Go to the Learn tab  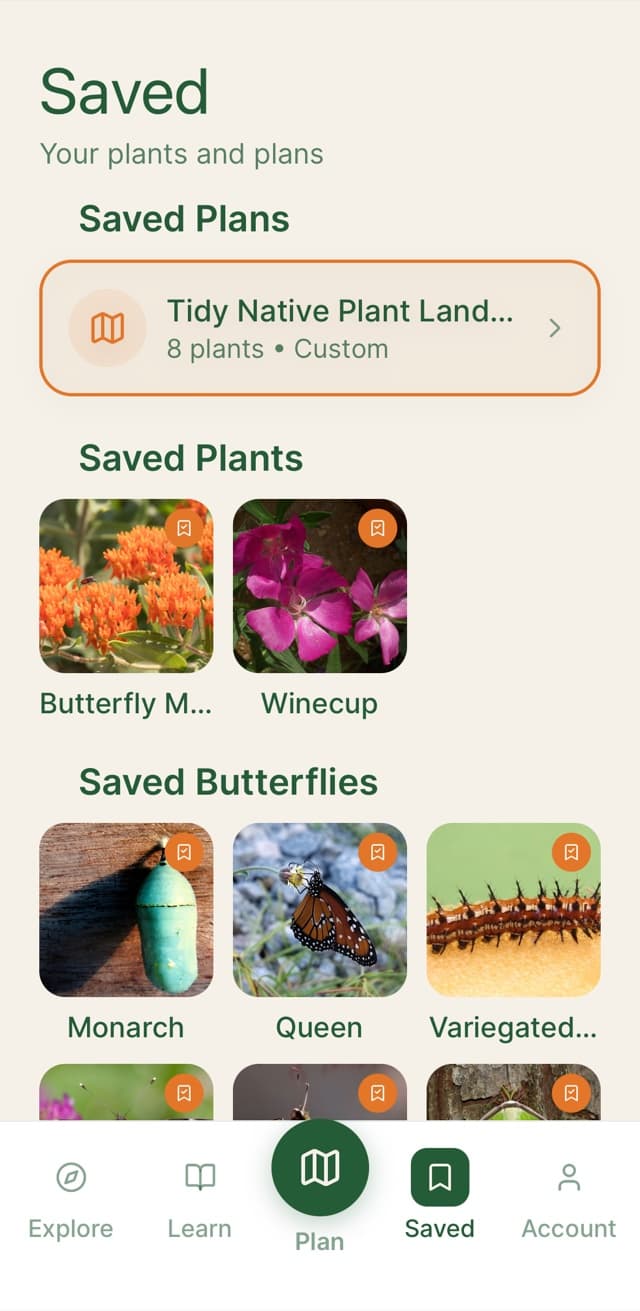tap(200, 1198)
